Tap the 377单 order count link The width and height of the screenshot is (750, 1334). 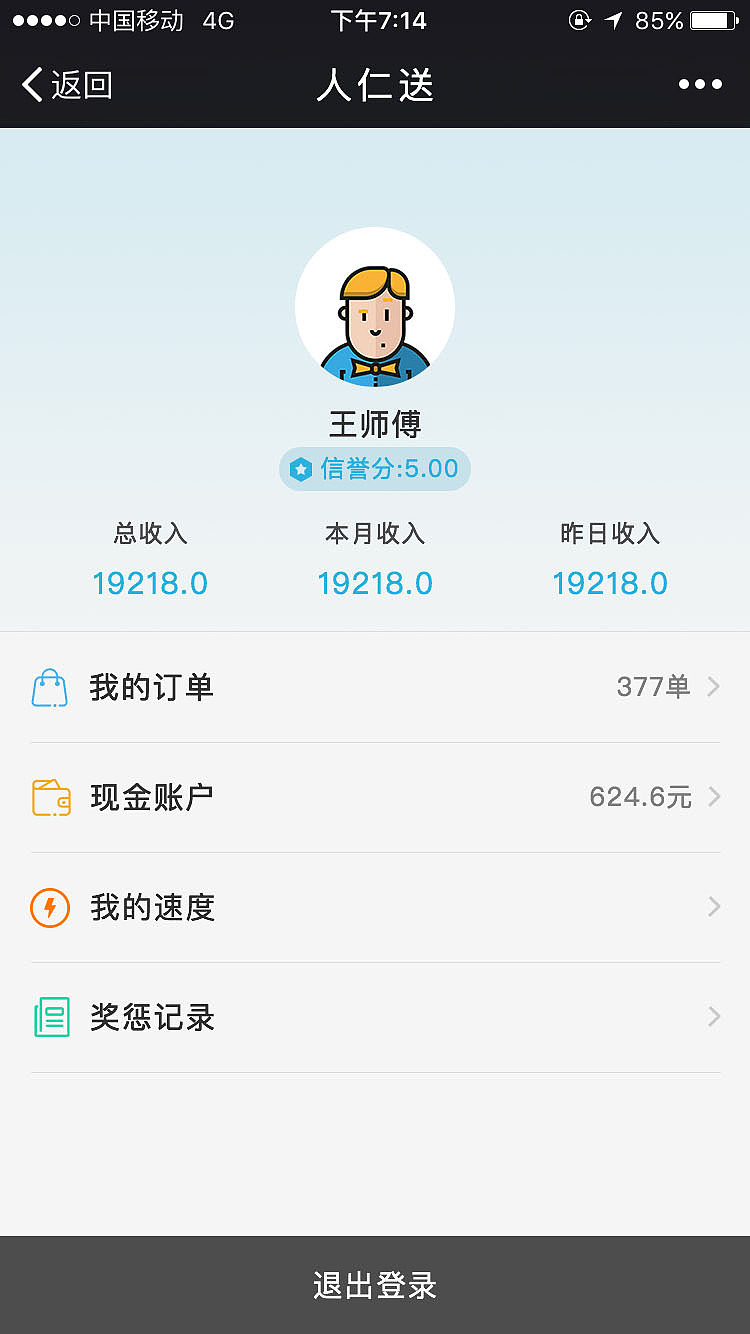click(x=654, y=687)
